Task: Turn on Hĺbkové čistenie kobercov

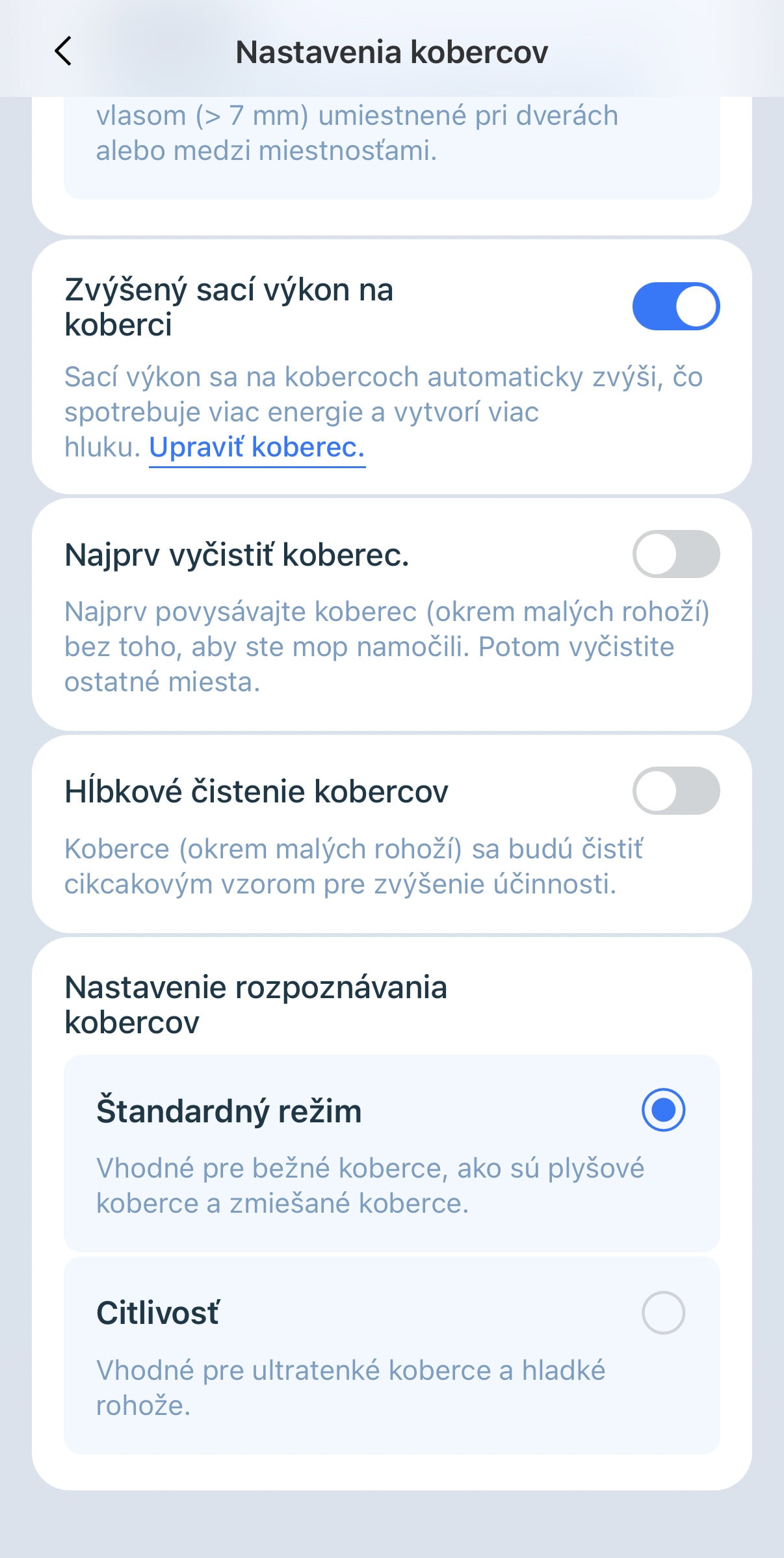Action: [675, 791]
